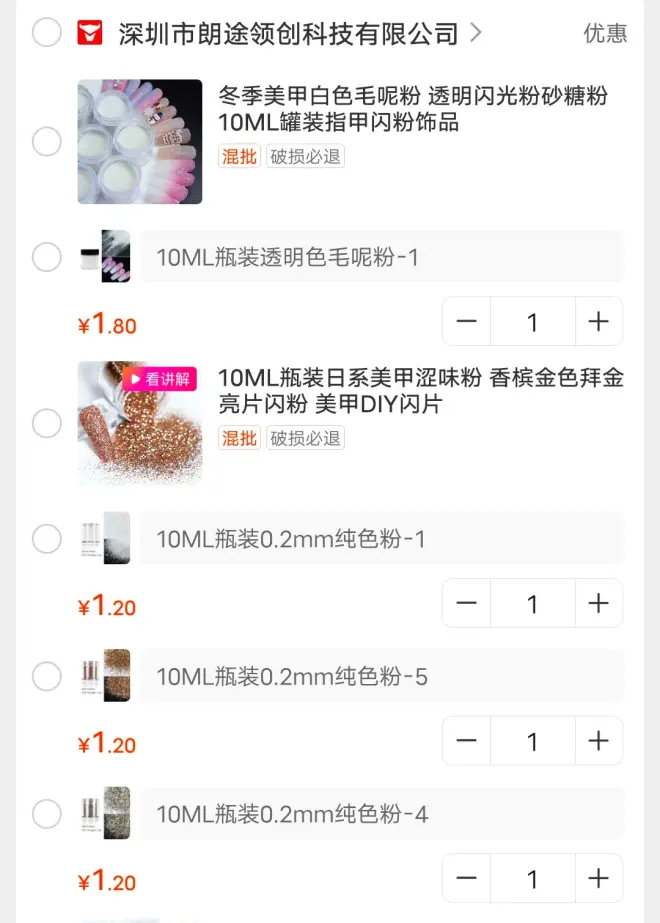Image resolution: width=660 pixels, height=923 pixels.
Task: Change the 10ML瓶装0.2mm纯色粉-4 specification
Action: tap(380, 814)
